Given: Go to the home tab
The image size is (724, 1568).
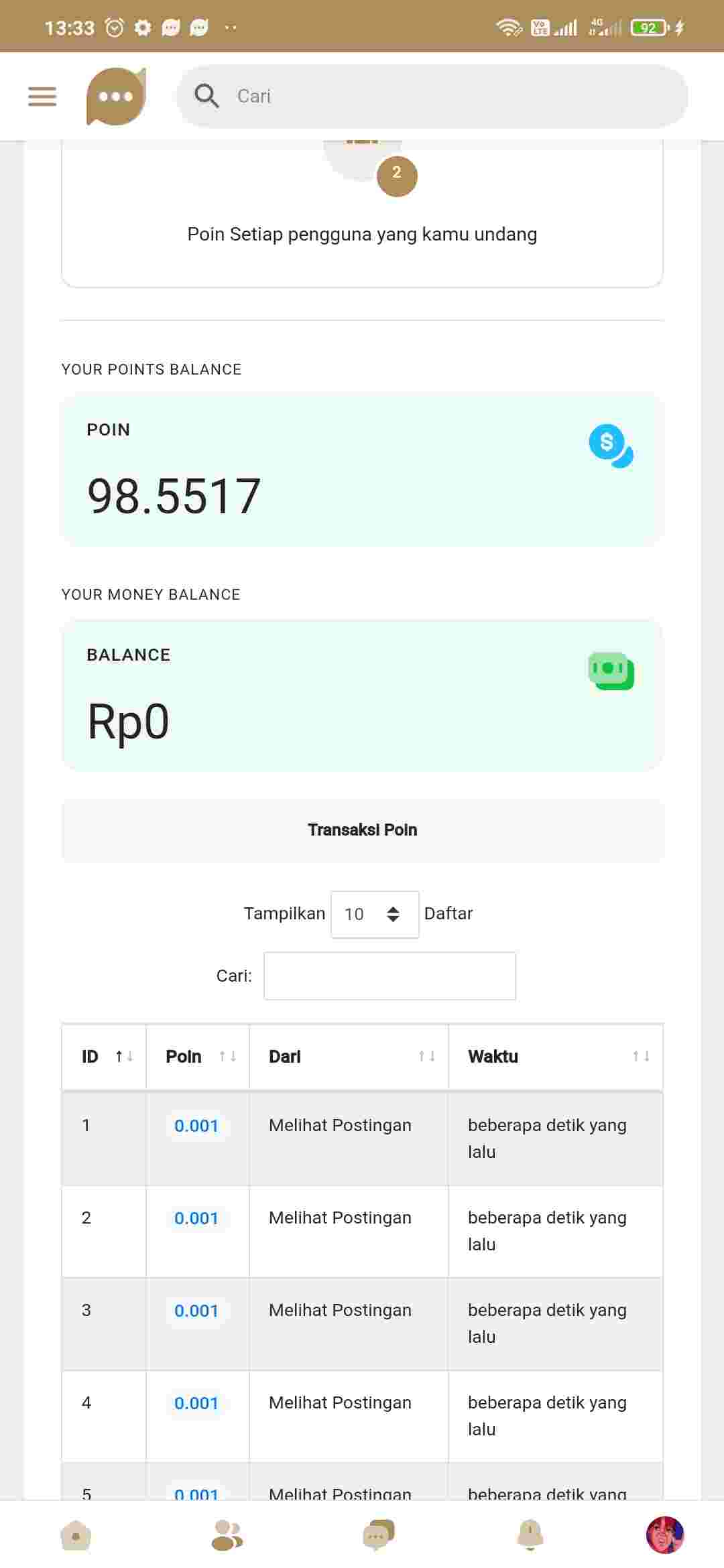Looking at the screenshot, I should (76, 1534).
